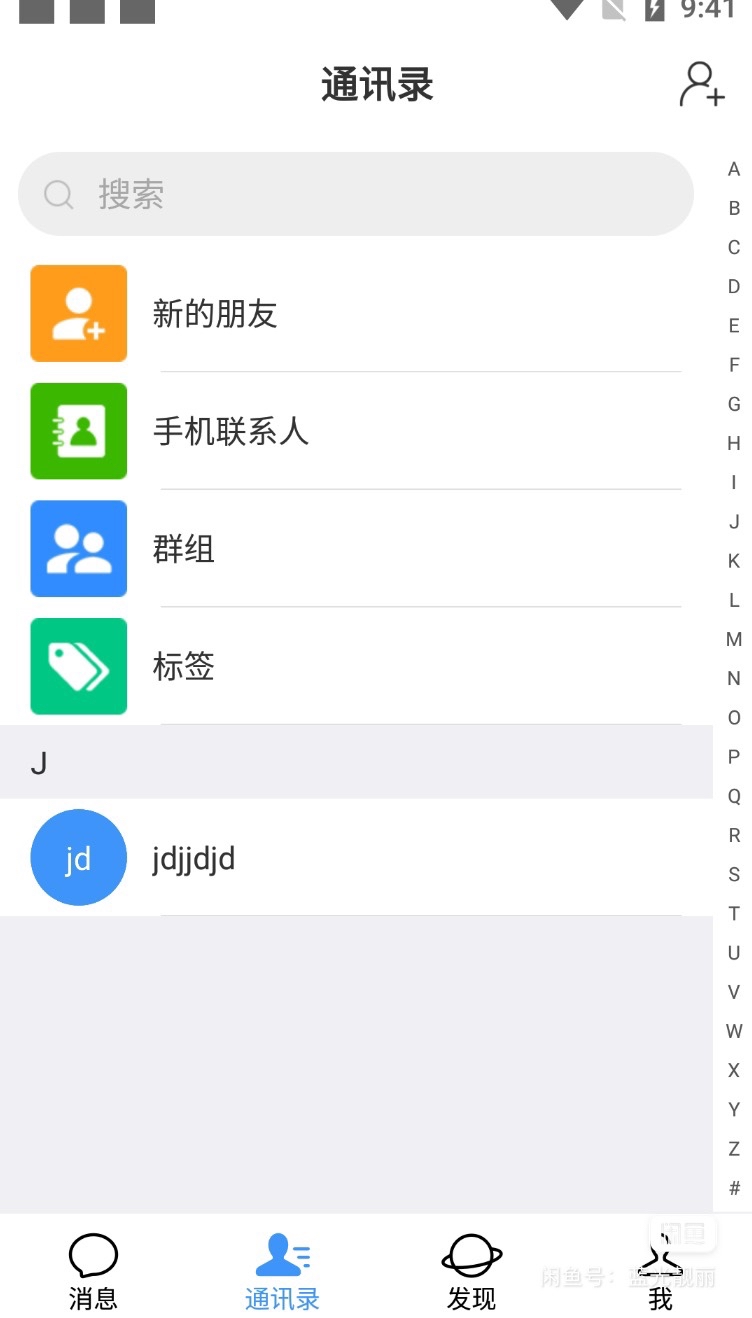Open 手机联系人 phone contacts
The image size is (752, 1318).
click(356, 431)
